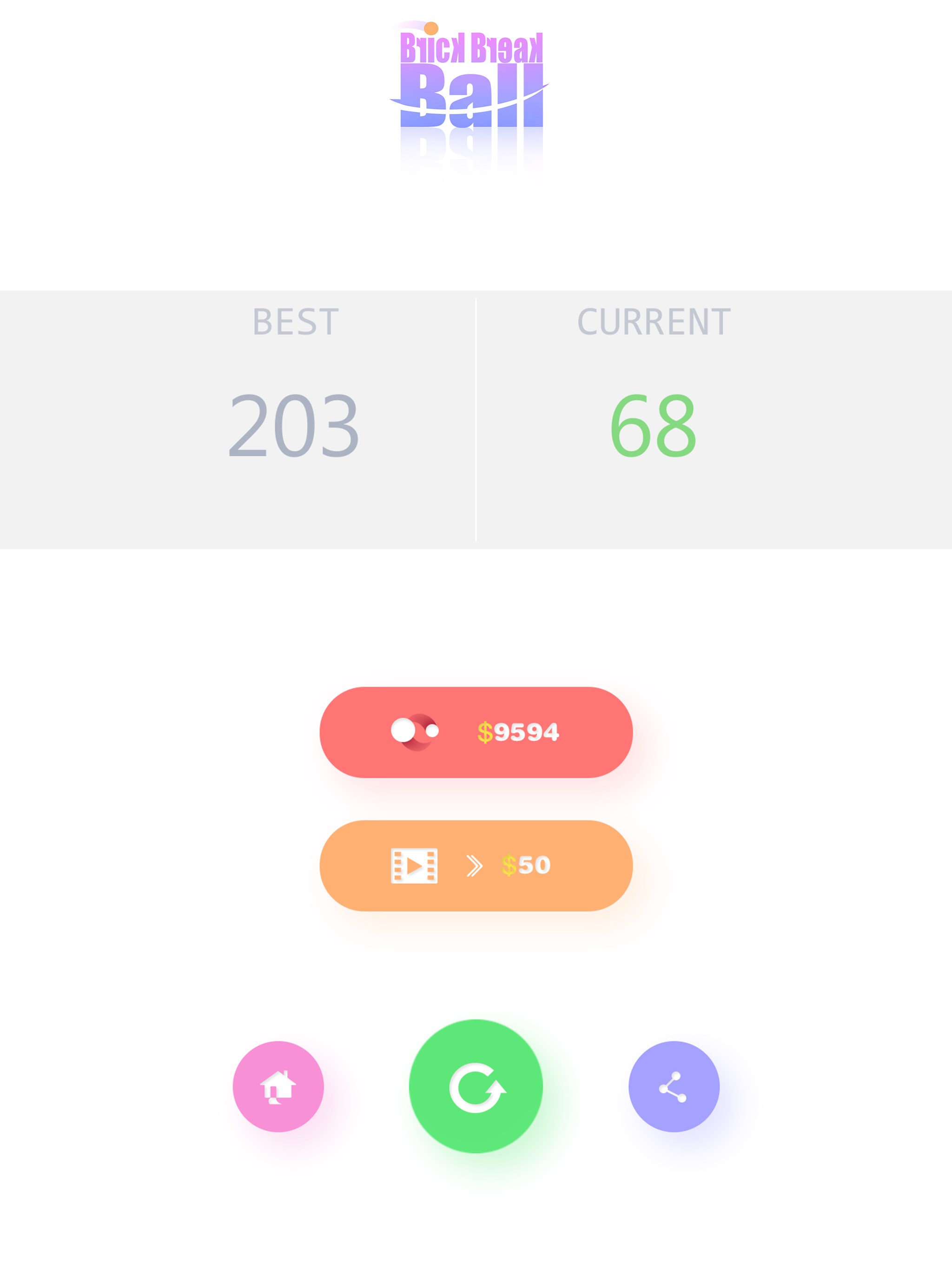Open the ball shop showing $9594

coord(476,732)
